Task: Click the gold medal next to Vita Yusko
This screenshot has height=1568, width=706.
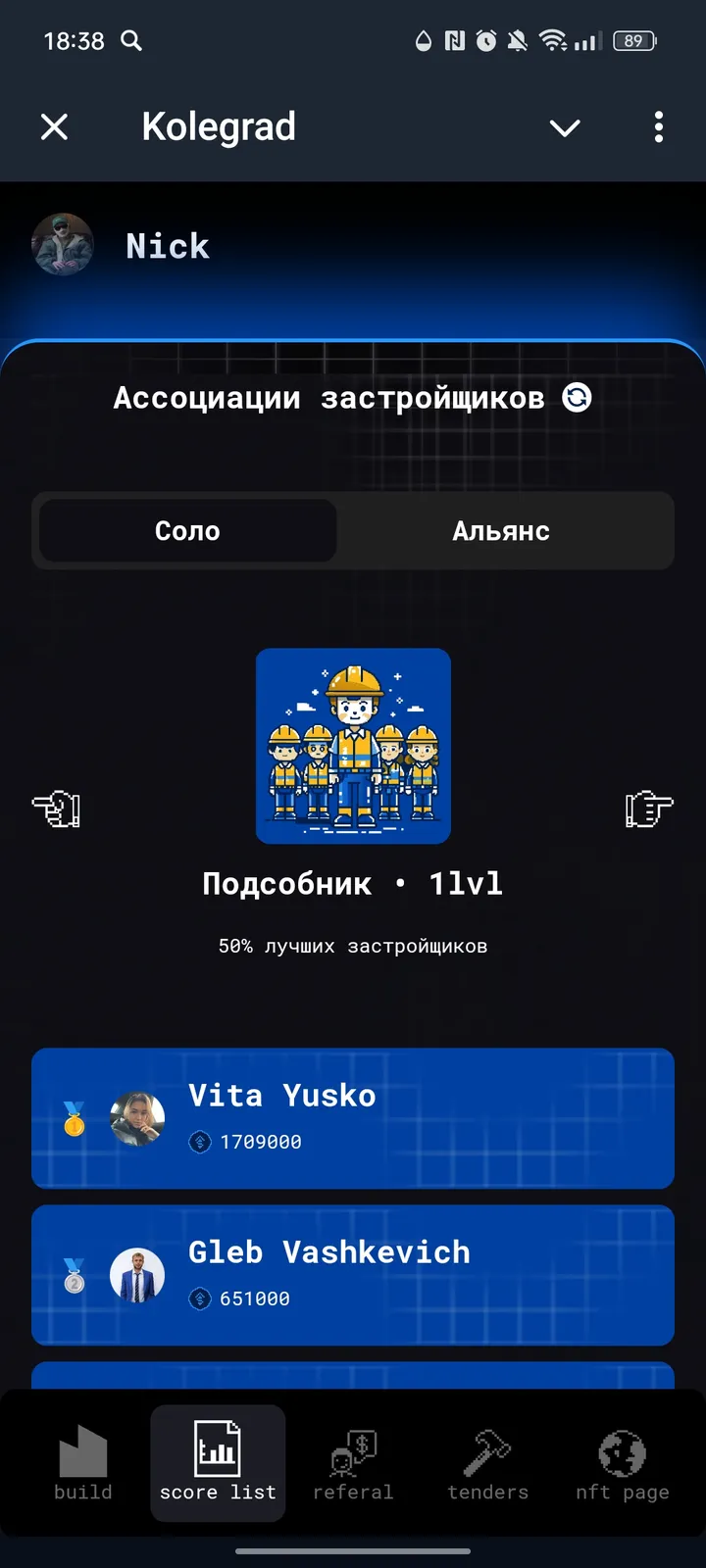Action: [x=74, y=1117]
